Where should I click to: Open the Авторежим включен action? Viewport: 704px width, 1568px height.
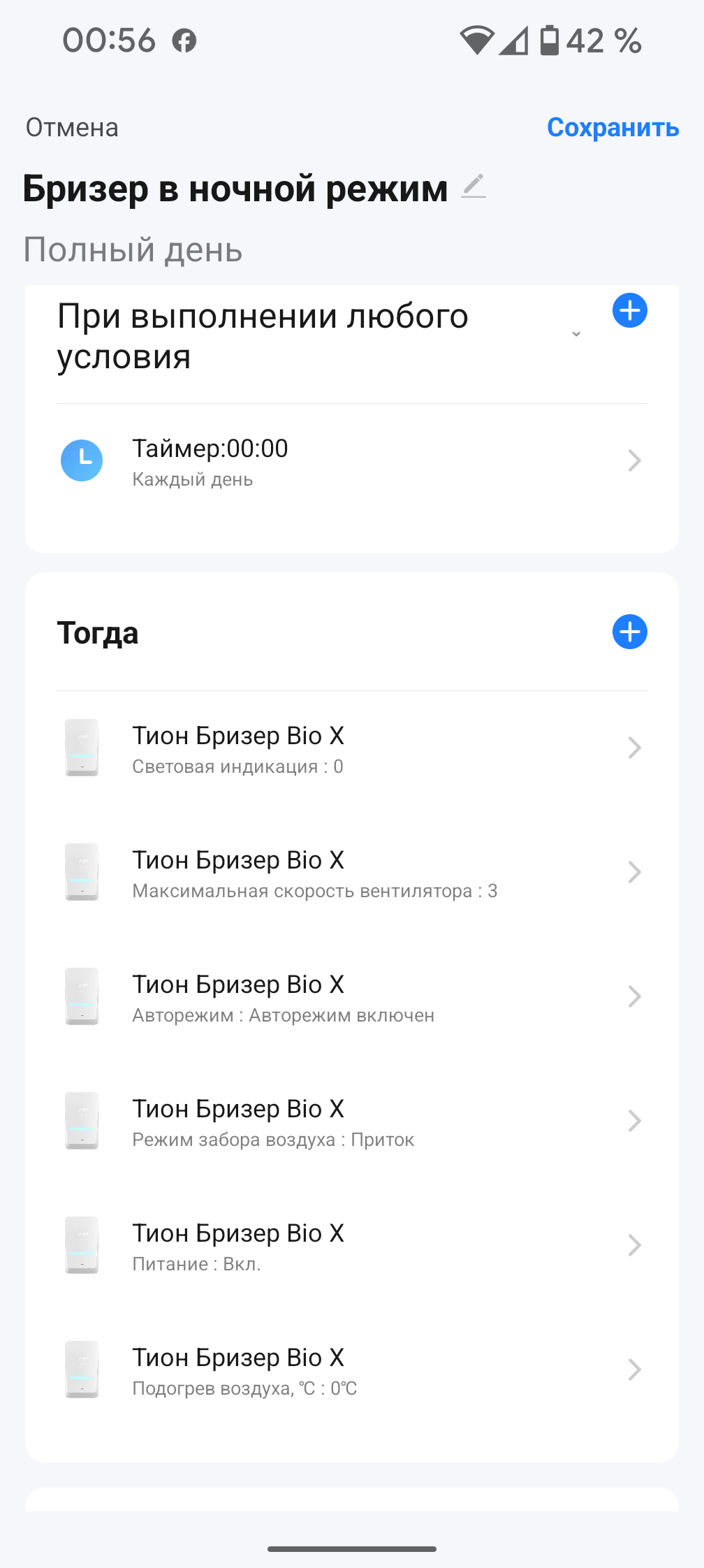coord(351,997)
